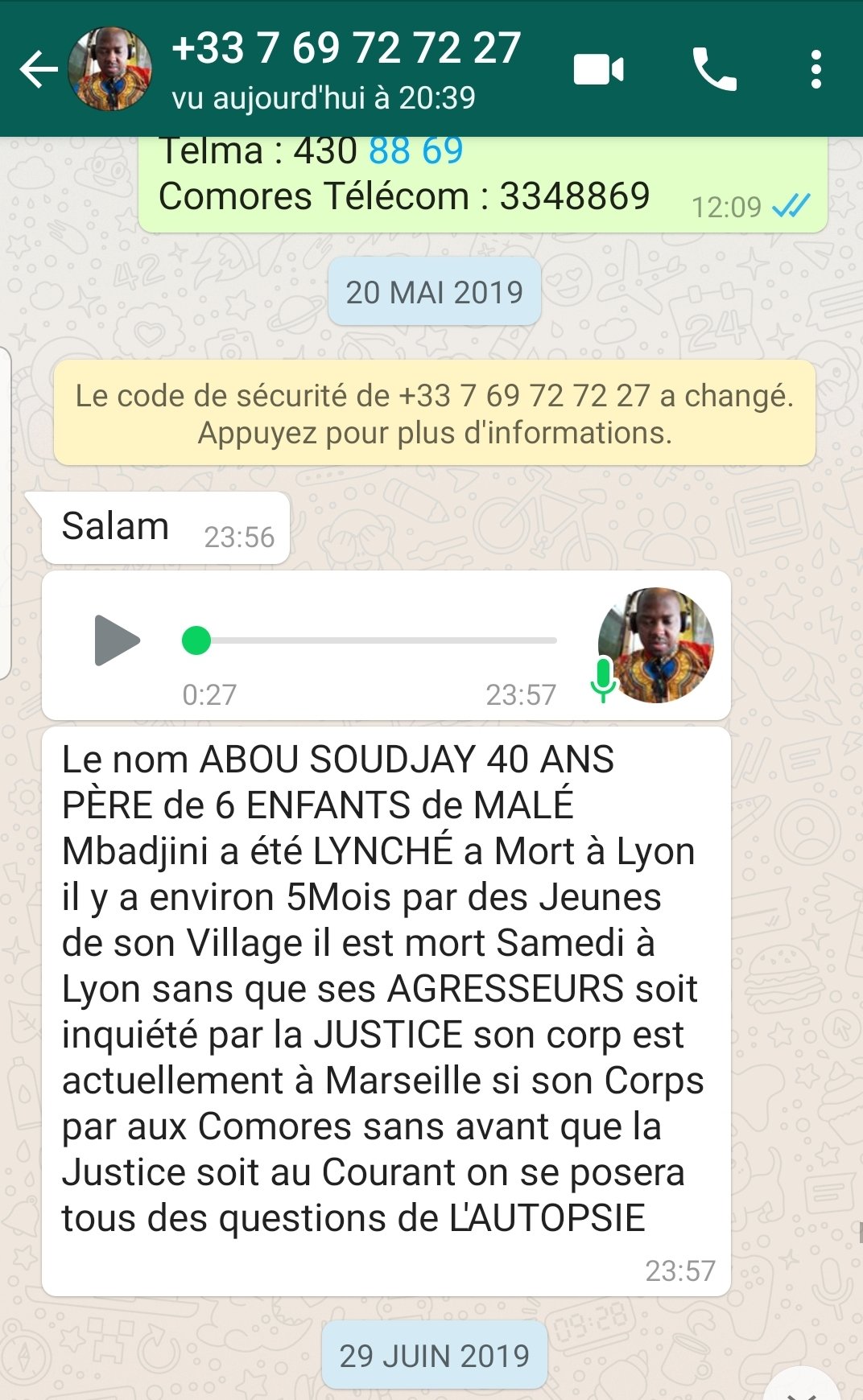Go back to the chat list
863x1400 pixels.
pos(39,70)
